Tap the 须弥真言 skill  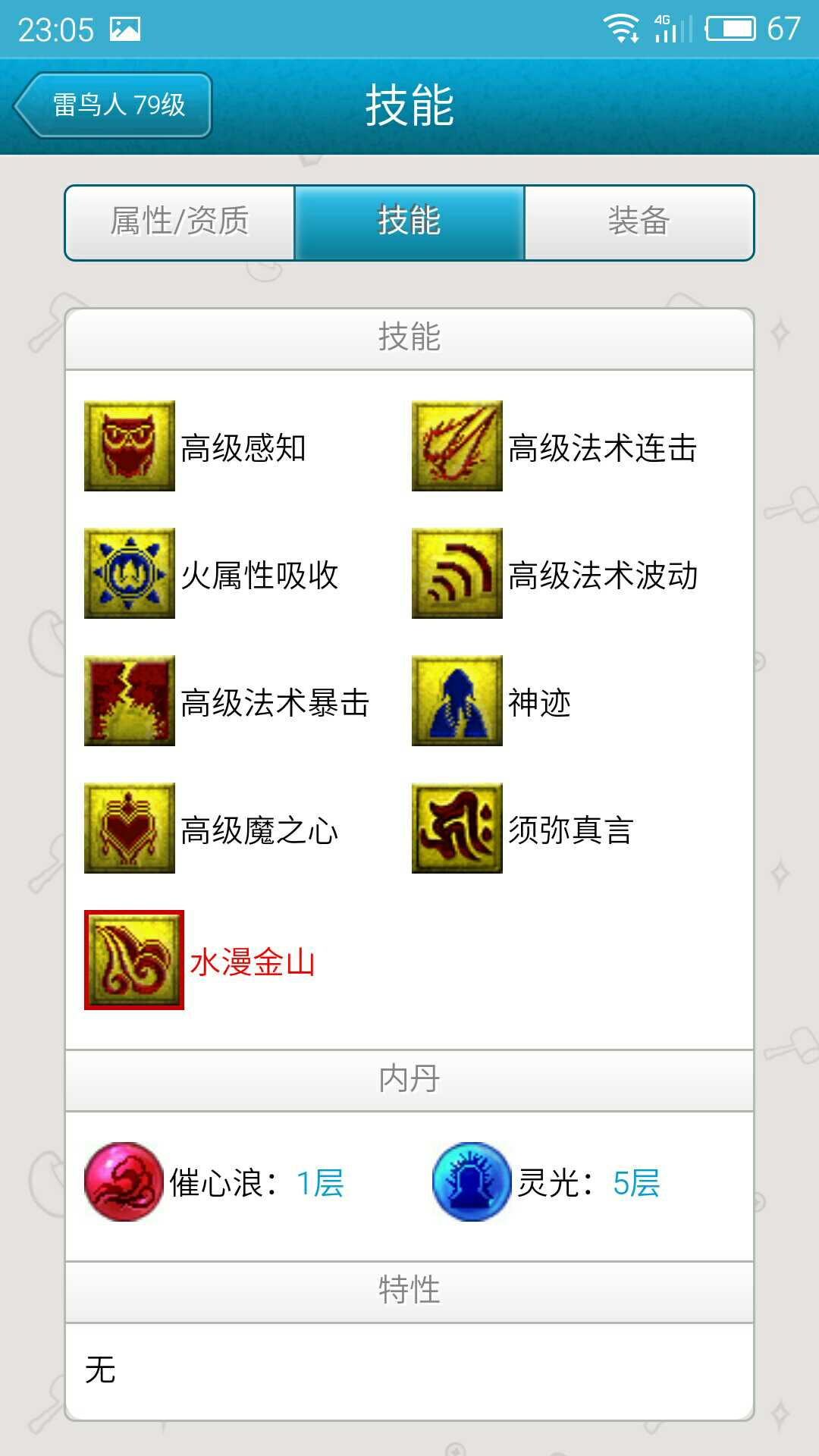pos(457,828)
